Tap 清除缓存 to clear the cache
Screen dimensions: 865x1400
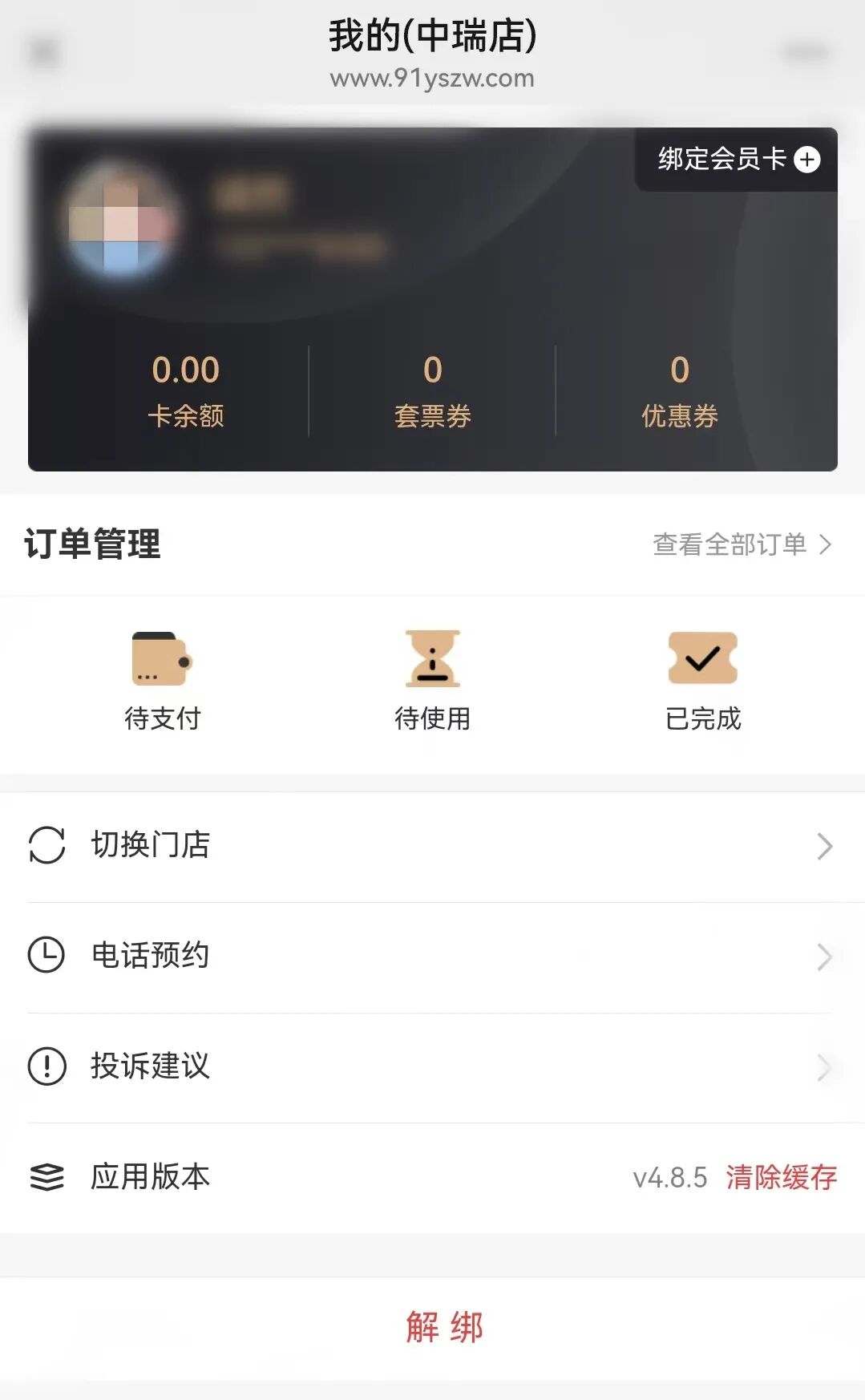[x=781, y=1177]
